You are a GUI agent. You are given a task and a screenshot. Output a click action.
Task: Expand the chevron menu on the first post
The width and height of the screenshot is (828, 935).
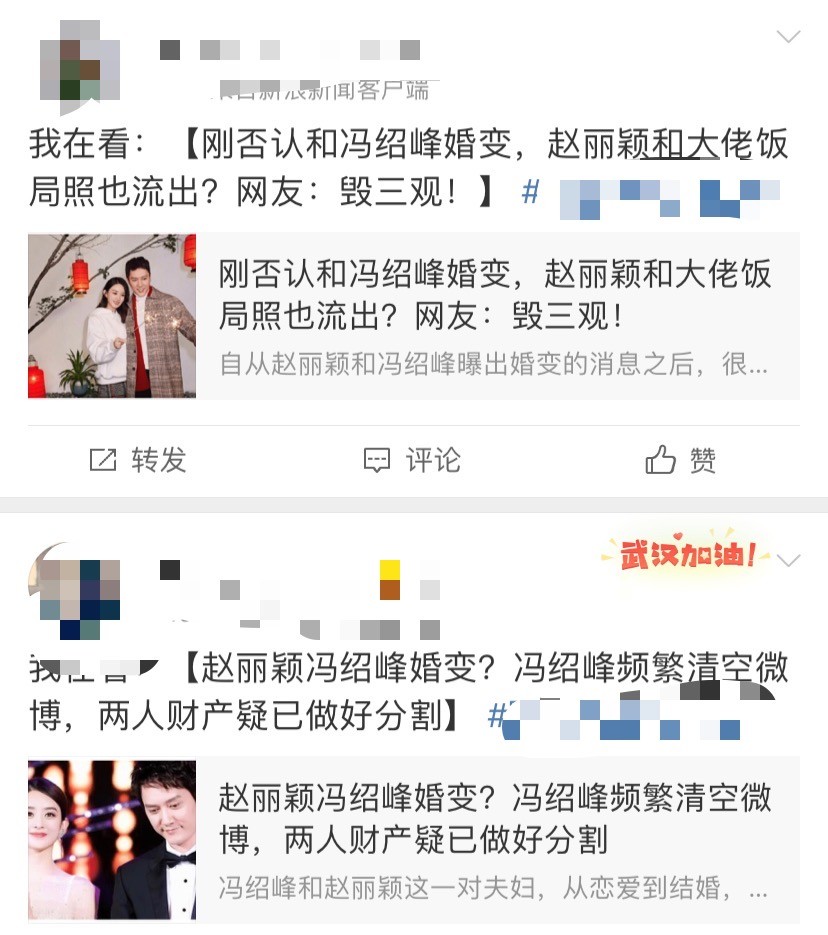point(788,38)
